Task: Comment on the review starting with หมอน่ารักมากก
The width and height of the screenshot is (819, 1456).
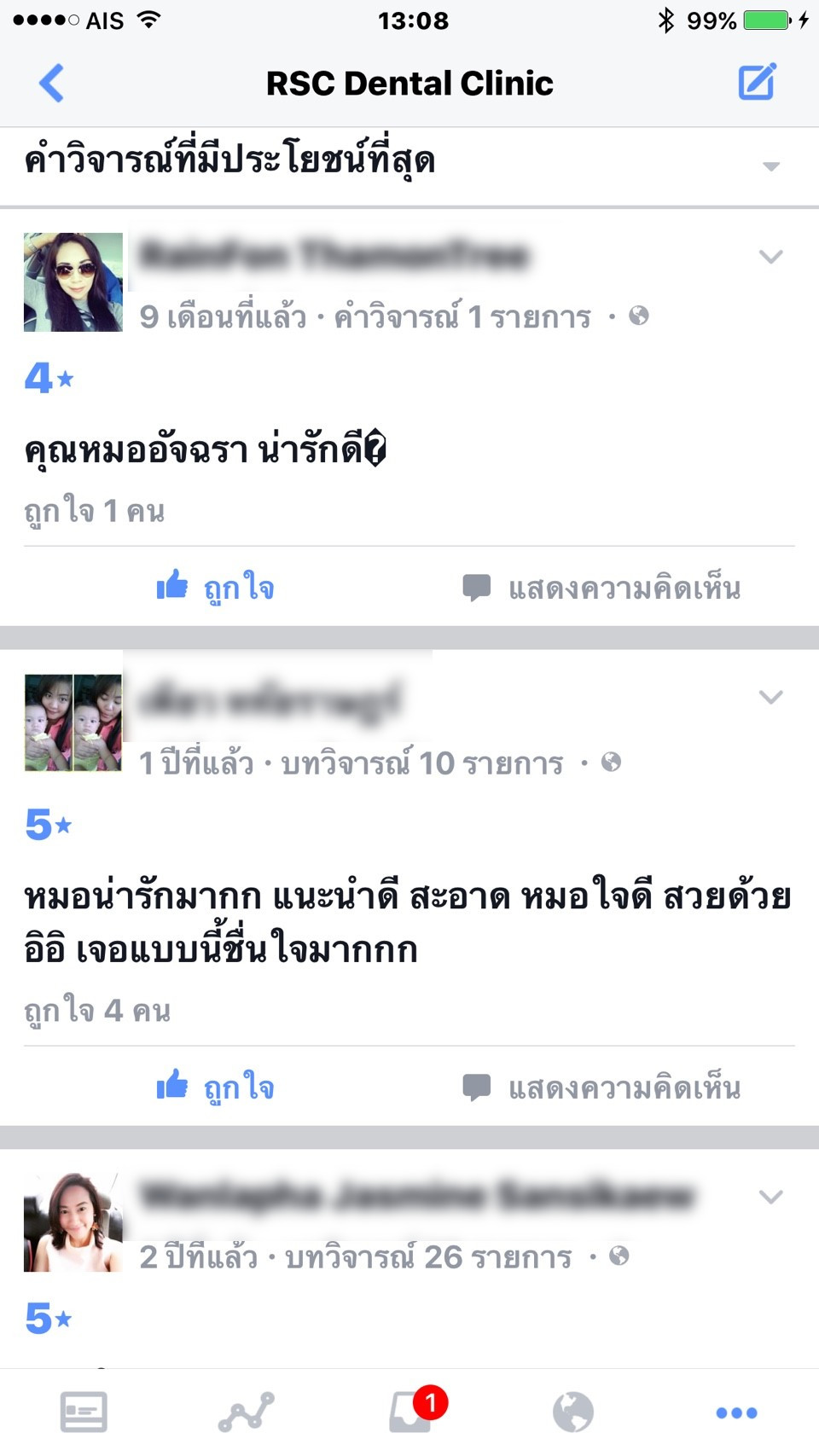Action: [x=601, y=1087]
